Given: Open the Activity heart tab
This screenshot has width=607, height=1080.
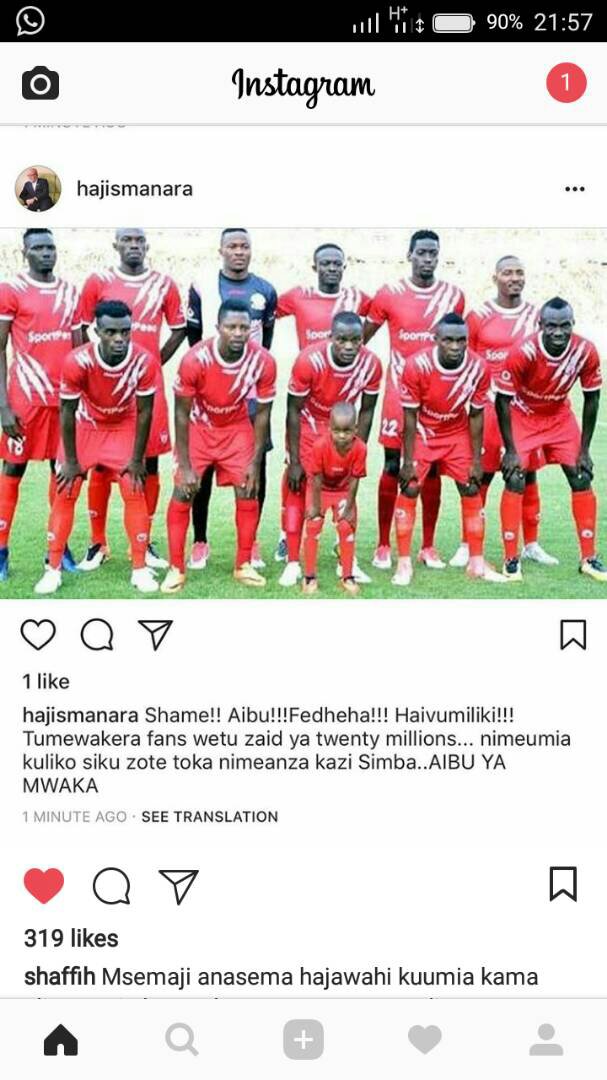Looking at the screenshot, I should [x=424, y=1041].
